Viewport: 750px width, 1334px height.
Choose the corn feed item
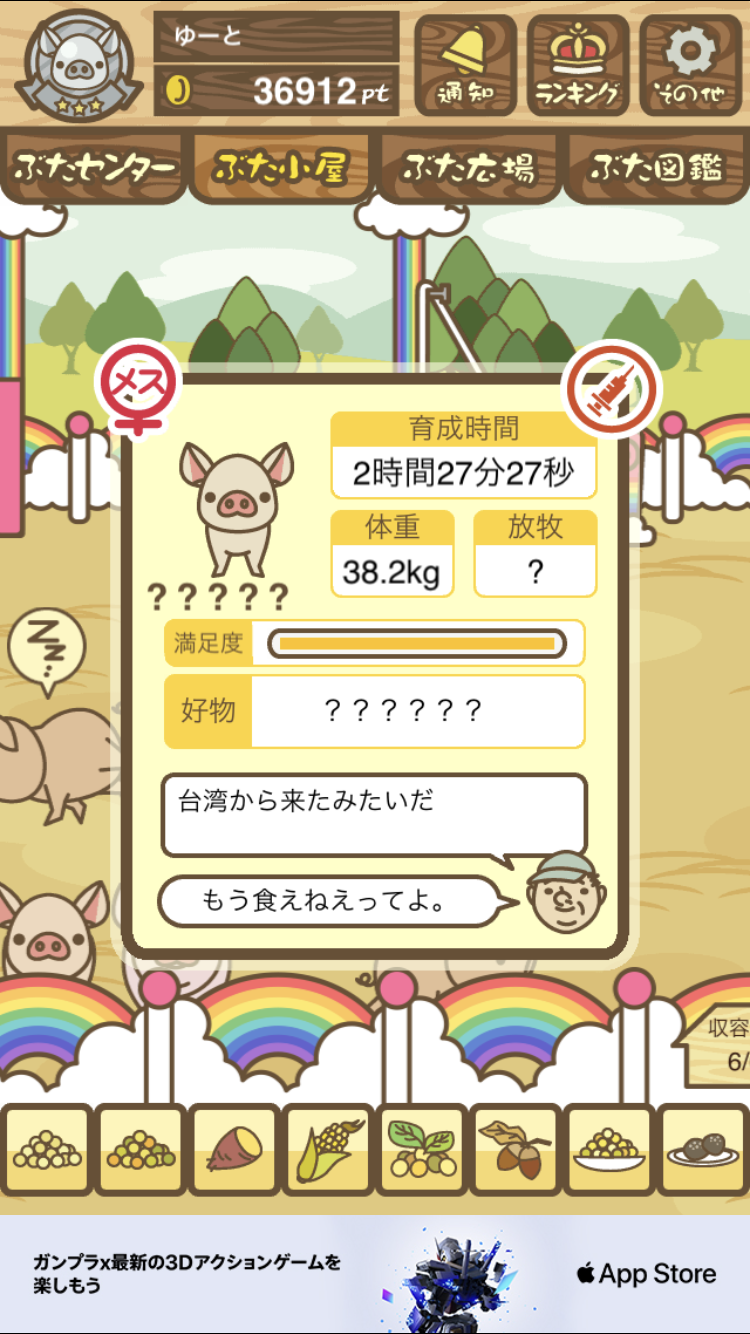[x=327, y=1150]
